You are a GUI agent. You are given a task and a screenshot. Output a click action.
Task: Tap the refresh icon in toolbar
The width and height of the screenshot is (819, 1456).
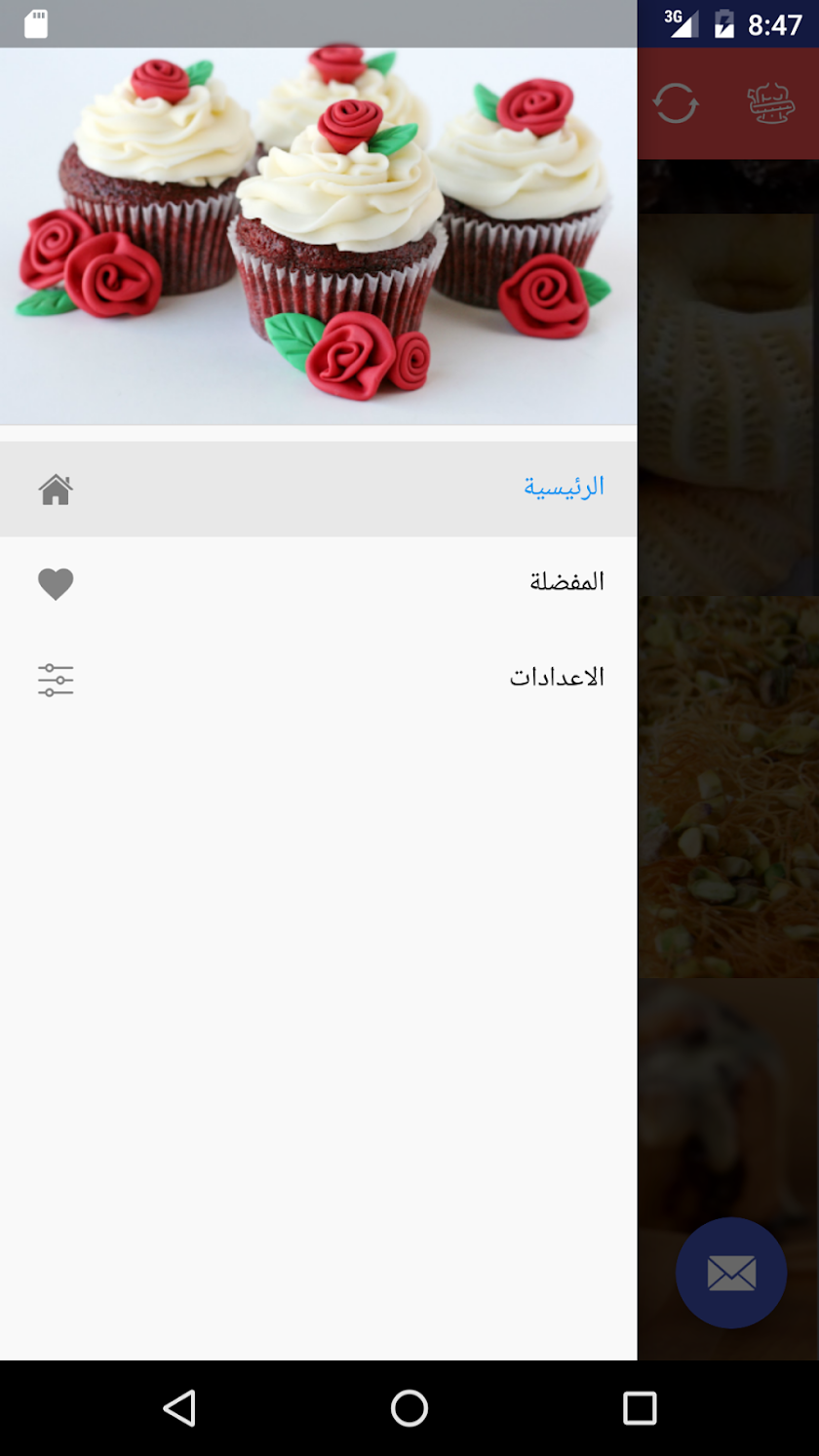(676, 103)
